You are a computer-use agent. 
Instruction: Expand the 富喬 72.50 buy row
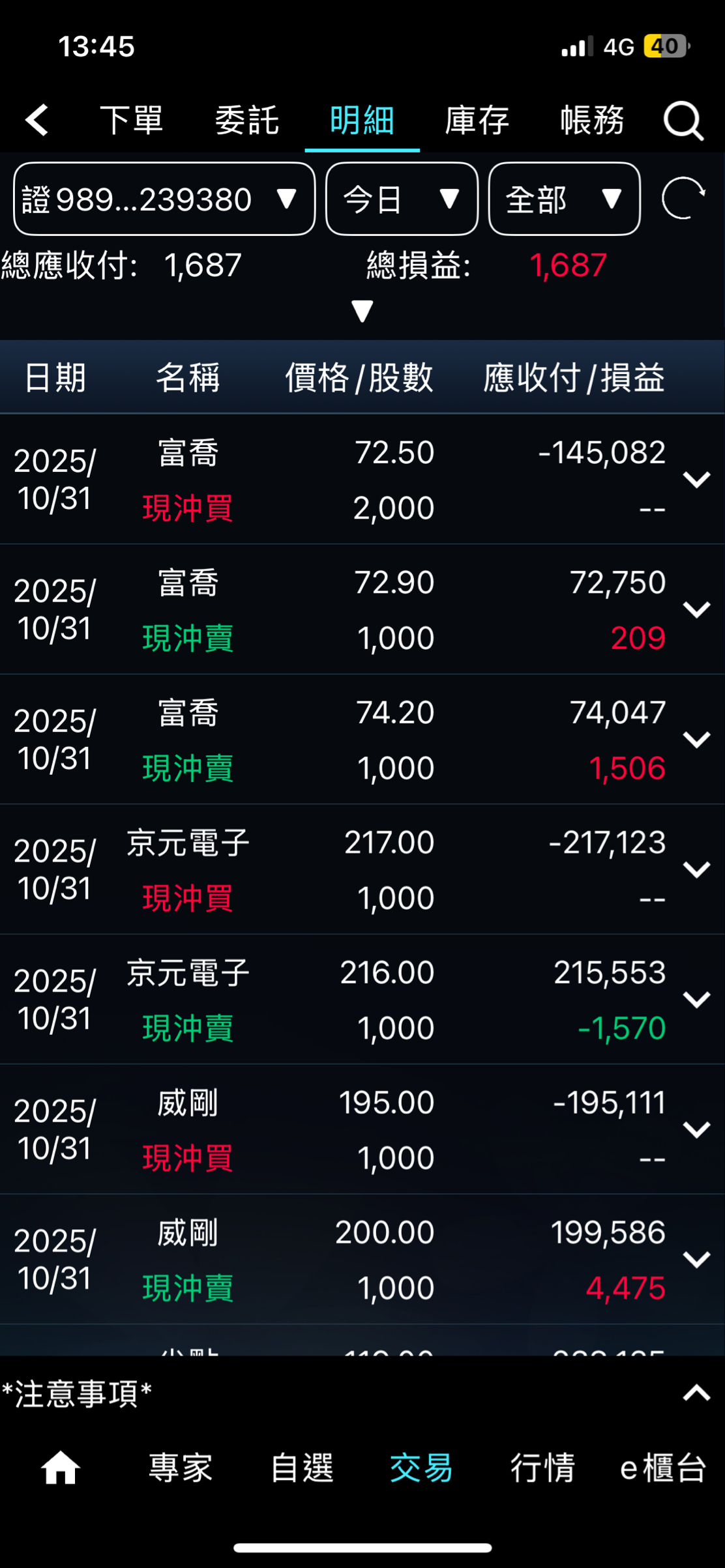tap(696, 480)
